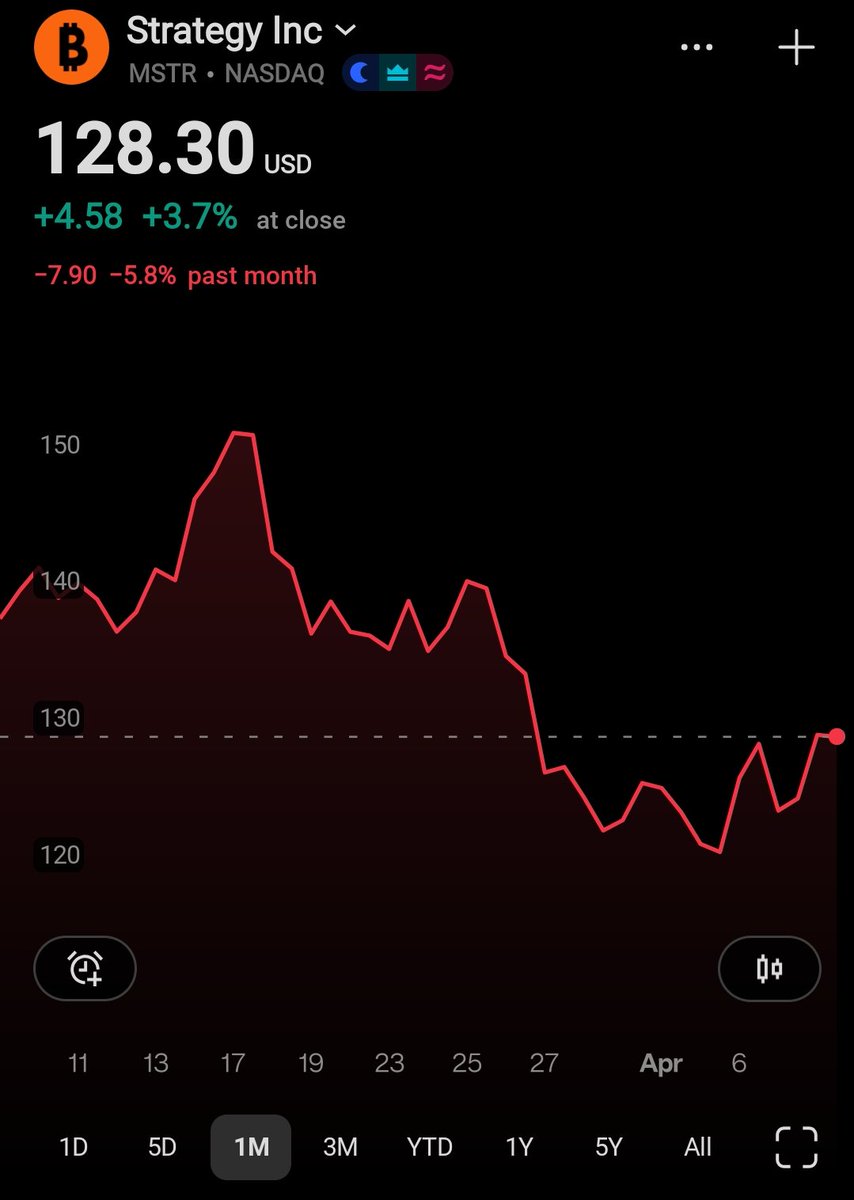The width and height of the screenshot is (854, 1200).
Task: Show the YTD chart range
Action: pos(429,1146)
